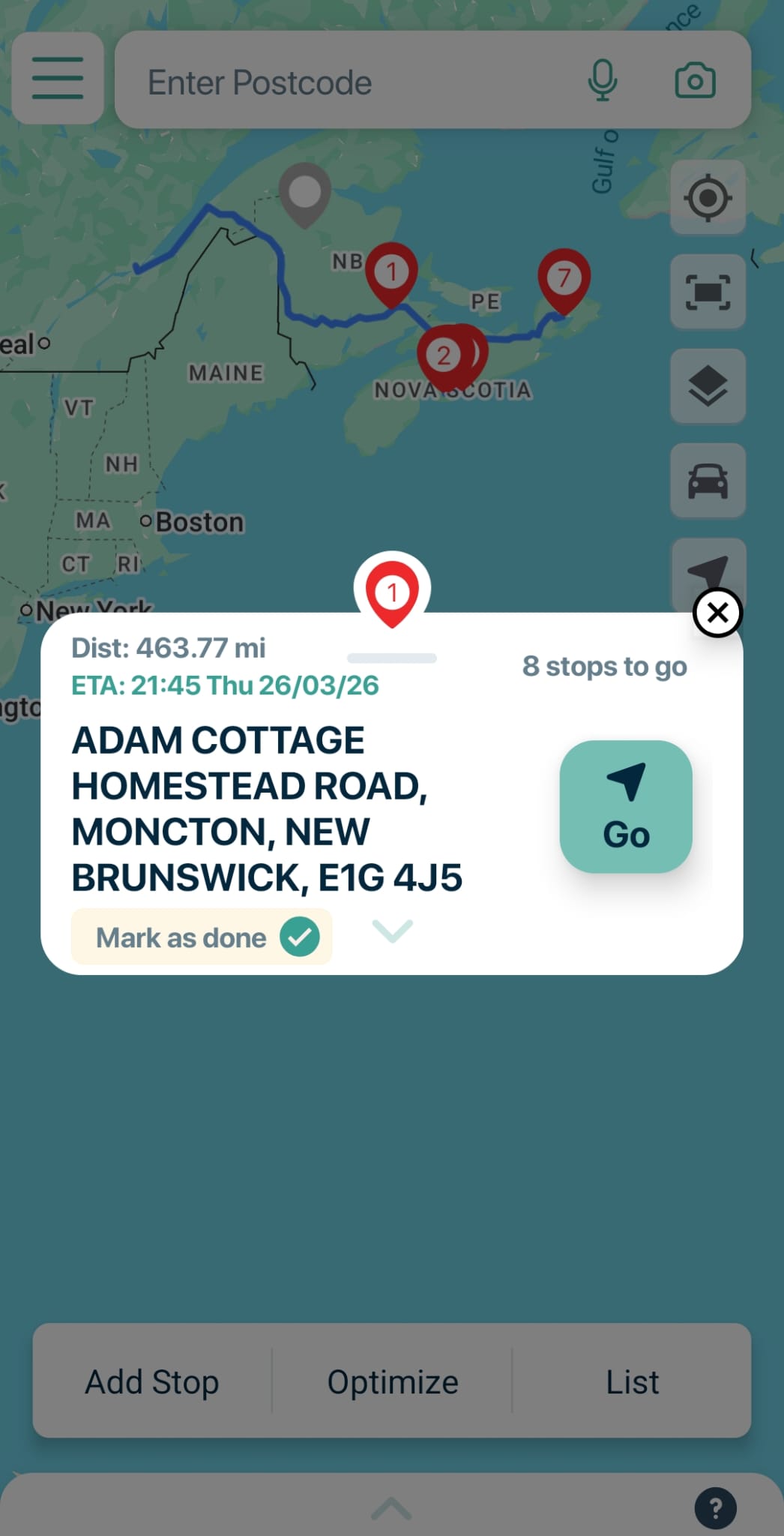Screen dimensions: 784x1536
Task: Center map on my location
Action: (x=708, y=198)
